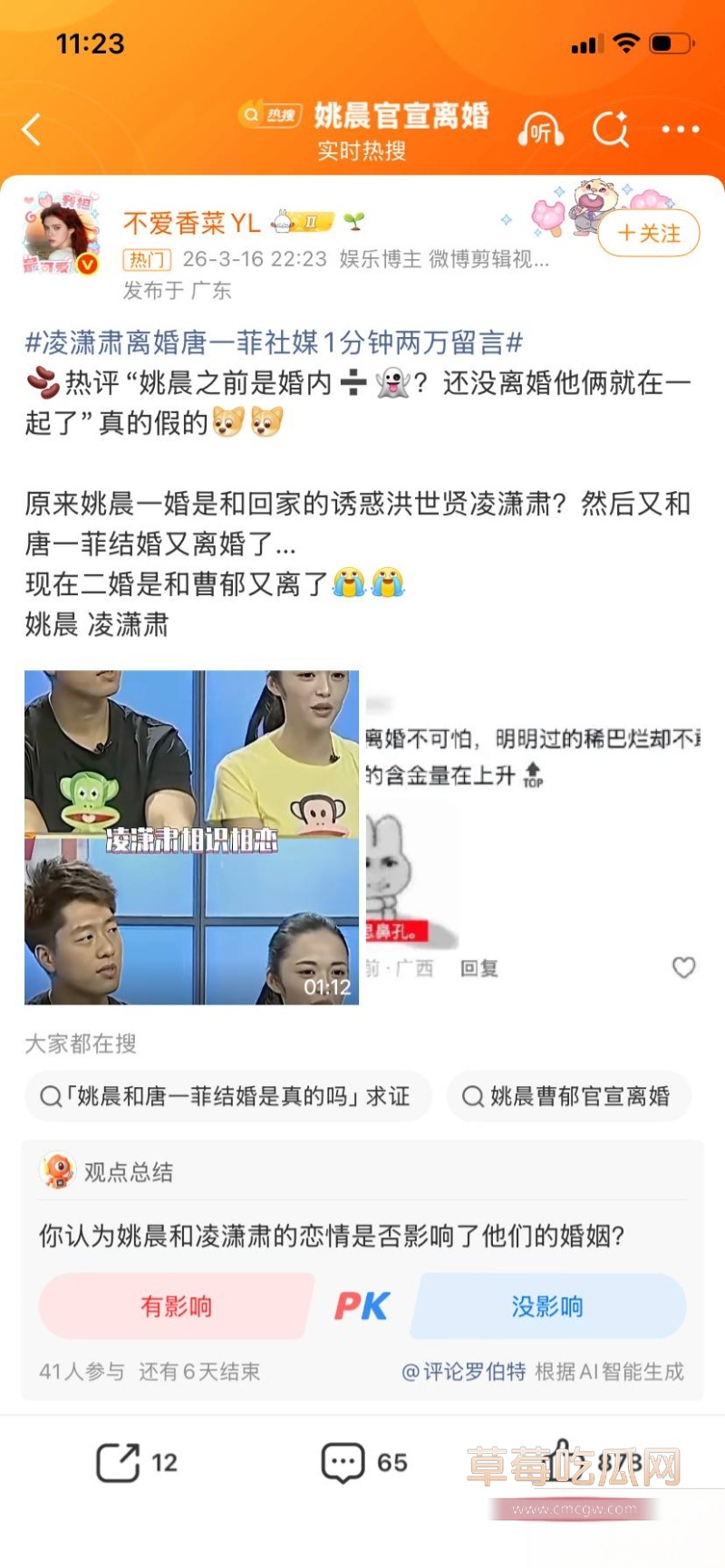Tap 实时热搜 under the topic title
Image resolution: width=725 pixels, height=1568 pixels.
coord(361,154)
